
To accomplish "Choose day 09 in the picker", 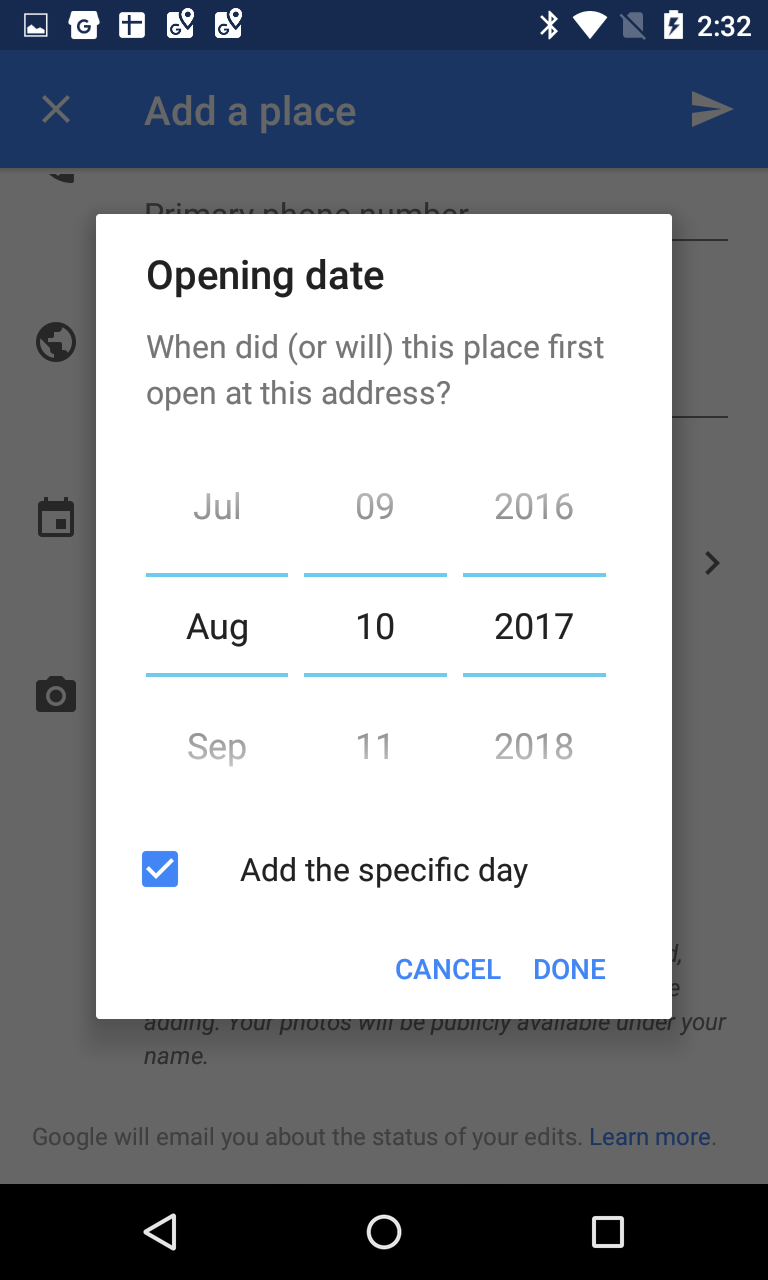I will pos(375,507).
